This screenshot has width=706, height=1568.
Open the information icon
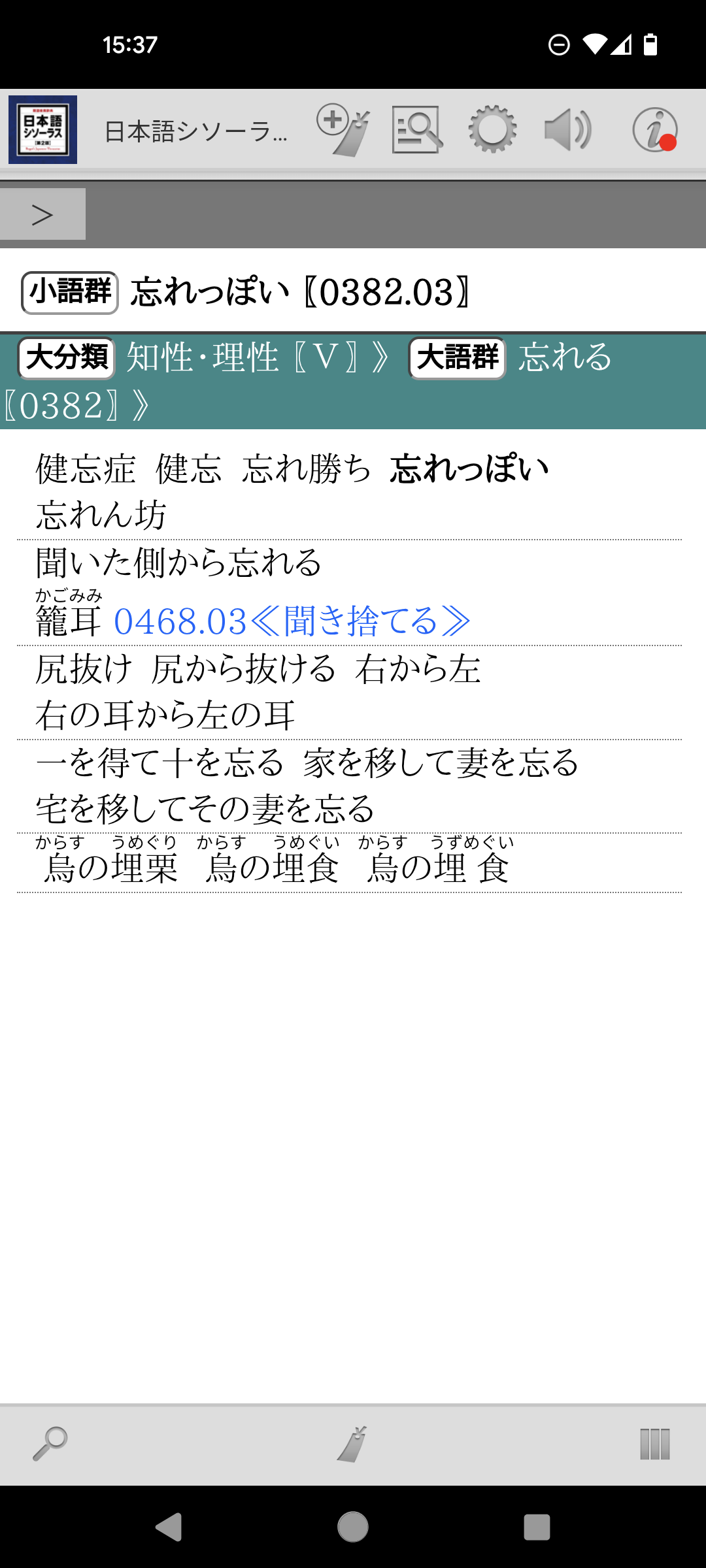tap(654, 129)
